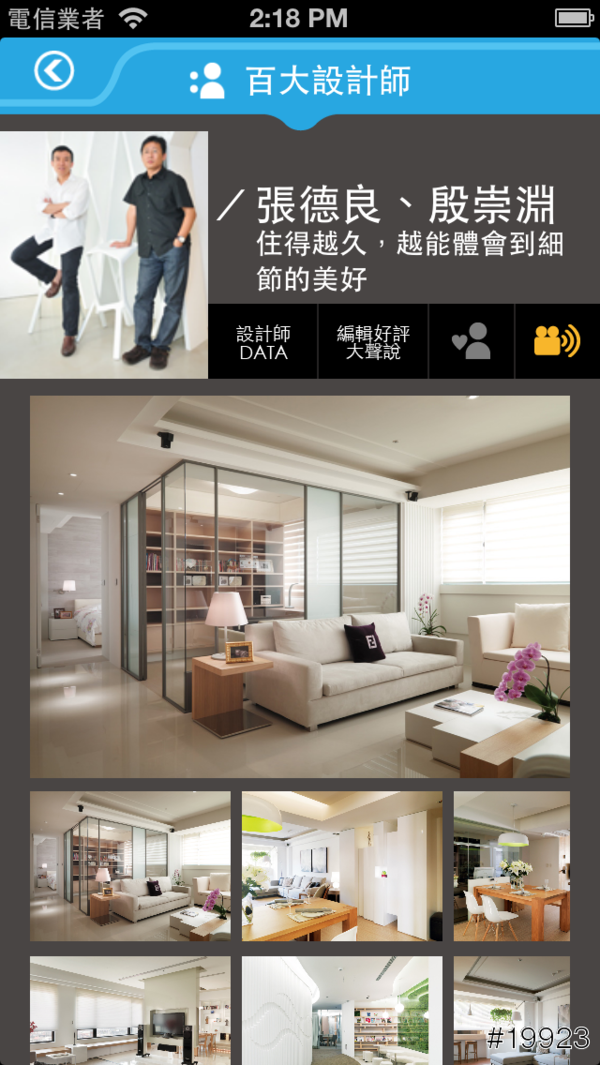Open the yellow video camera icon
Viewport: 600px width, 1065px height.
557,341
